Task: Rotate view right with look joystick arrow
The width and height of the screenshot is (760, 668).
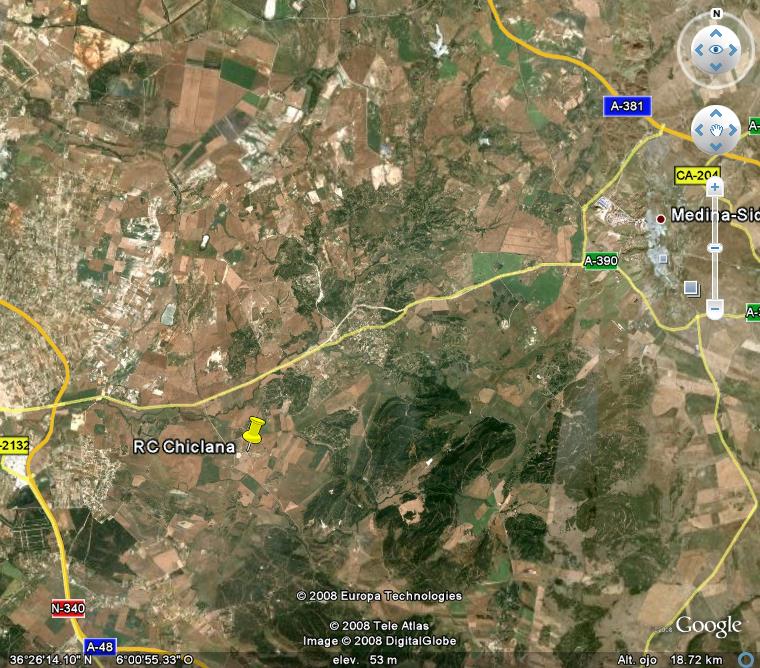Action: pos(733,49)
